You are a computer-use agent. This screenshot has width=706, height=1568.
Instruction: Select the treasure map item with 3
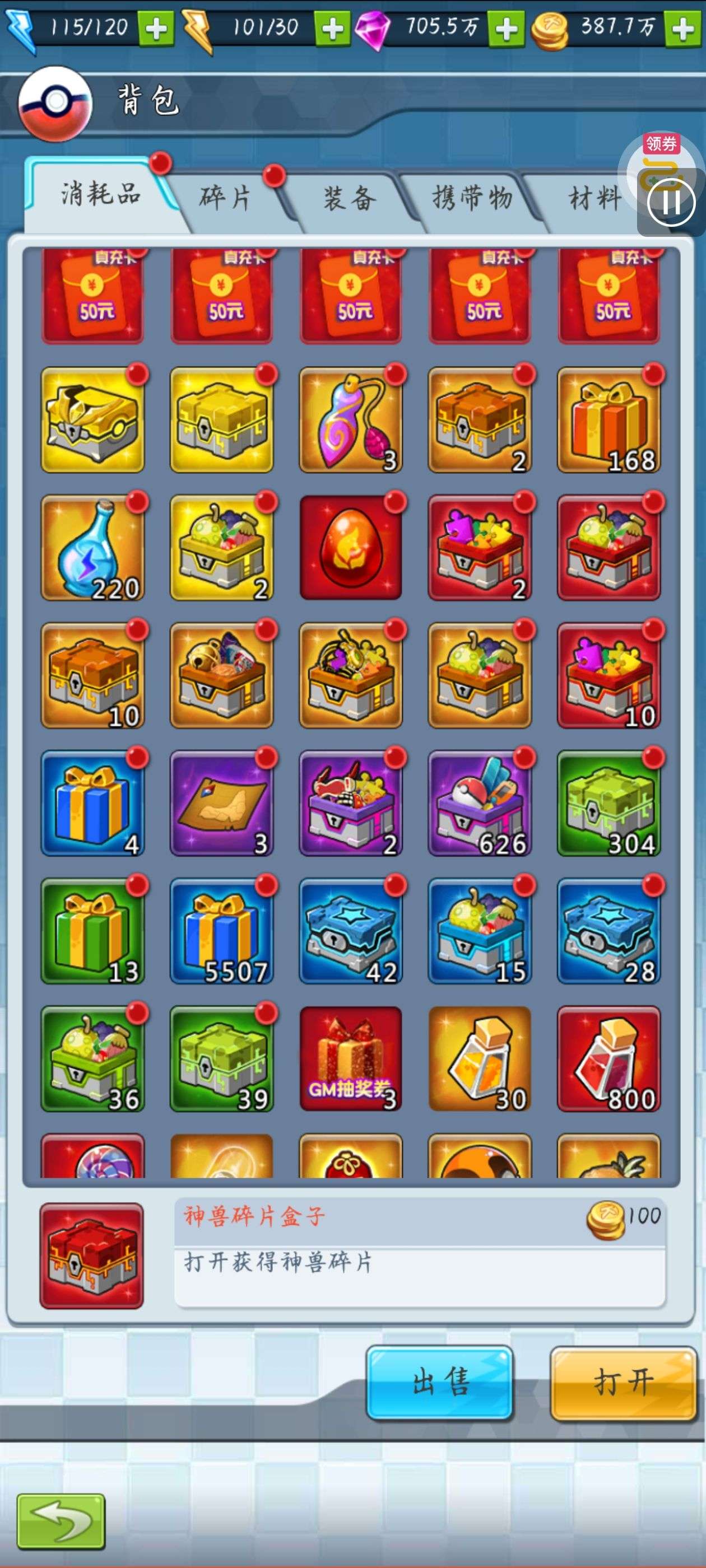[222, 803]
